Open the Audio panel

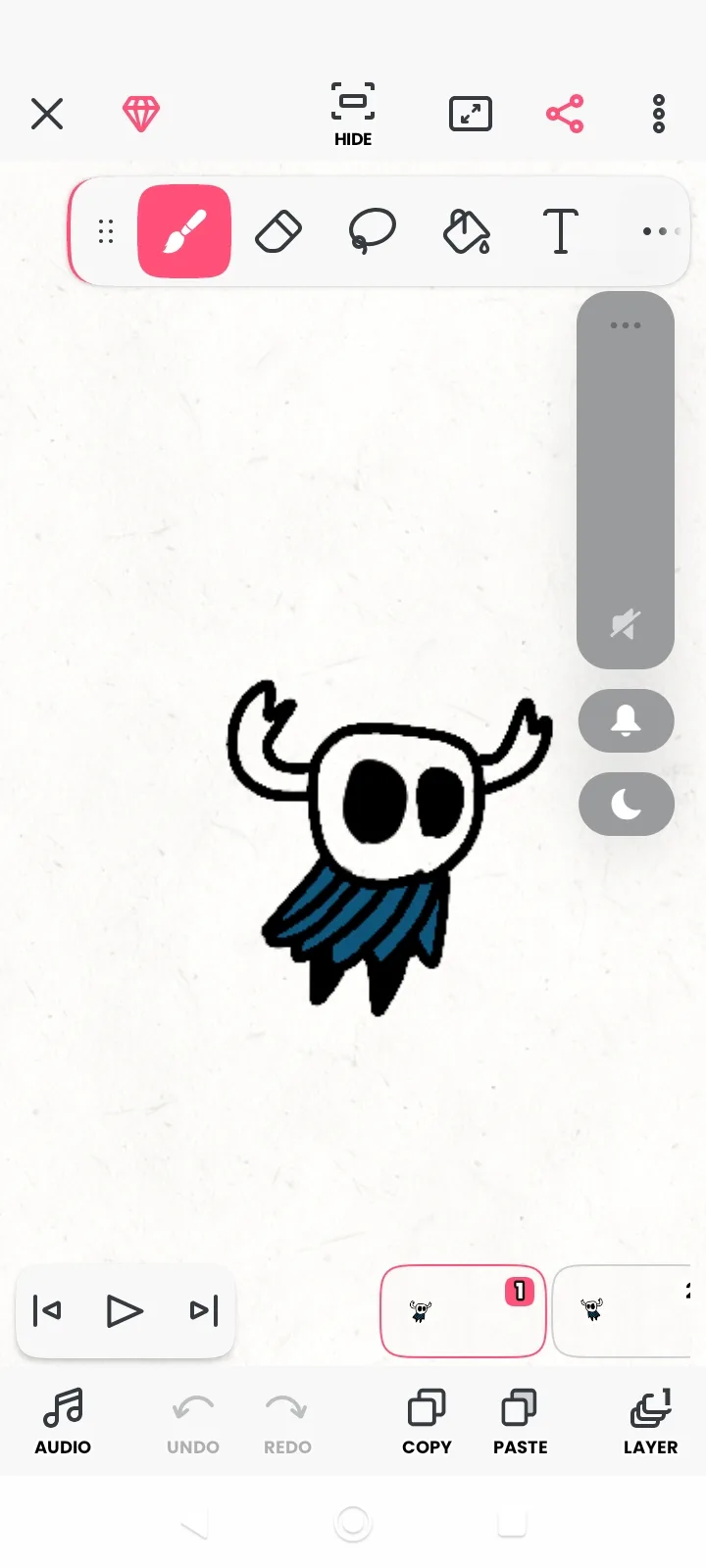point(63,1421)
